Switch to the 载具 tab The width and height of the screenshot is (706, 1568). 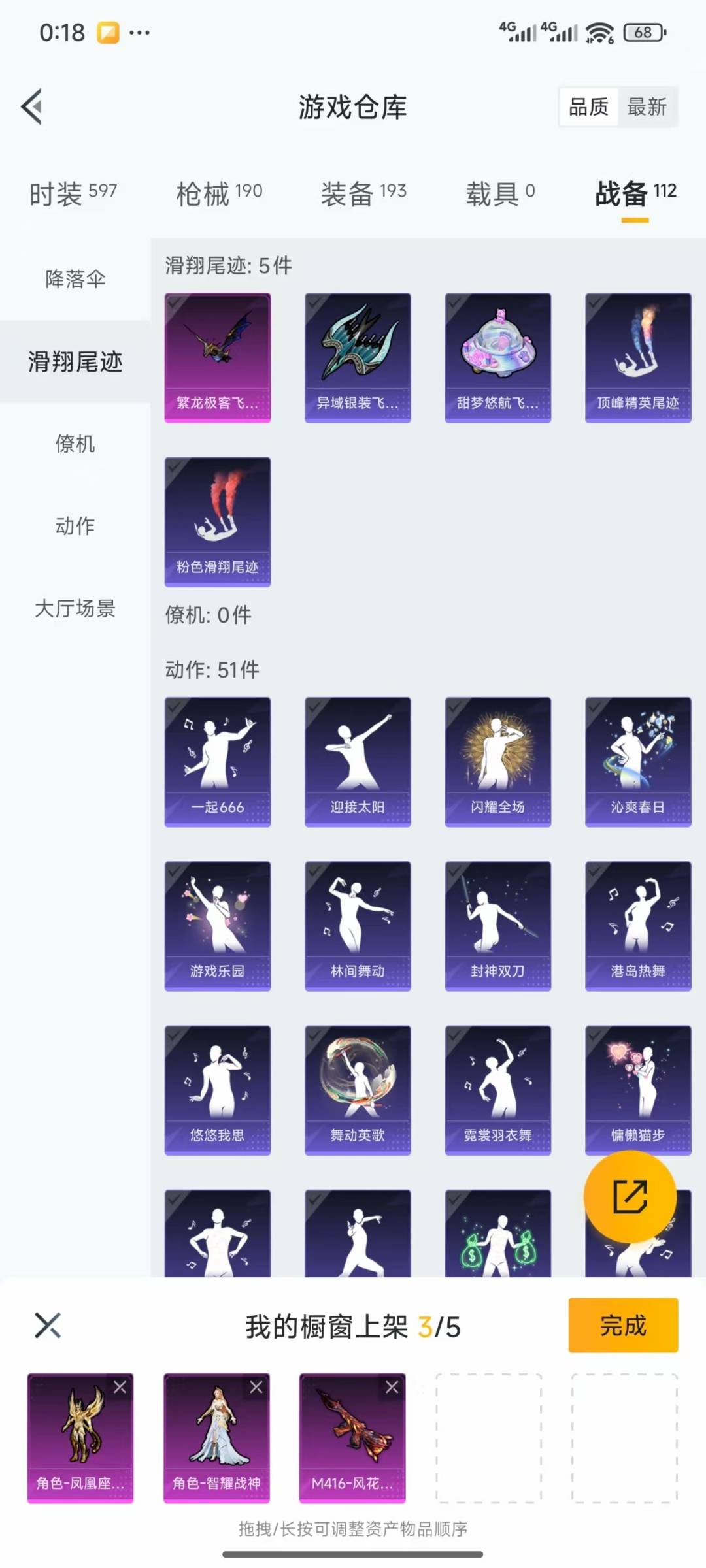(500, 193)
